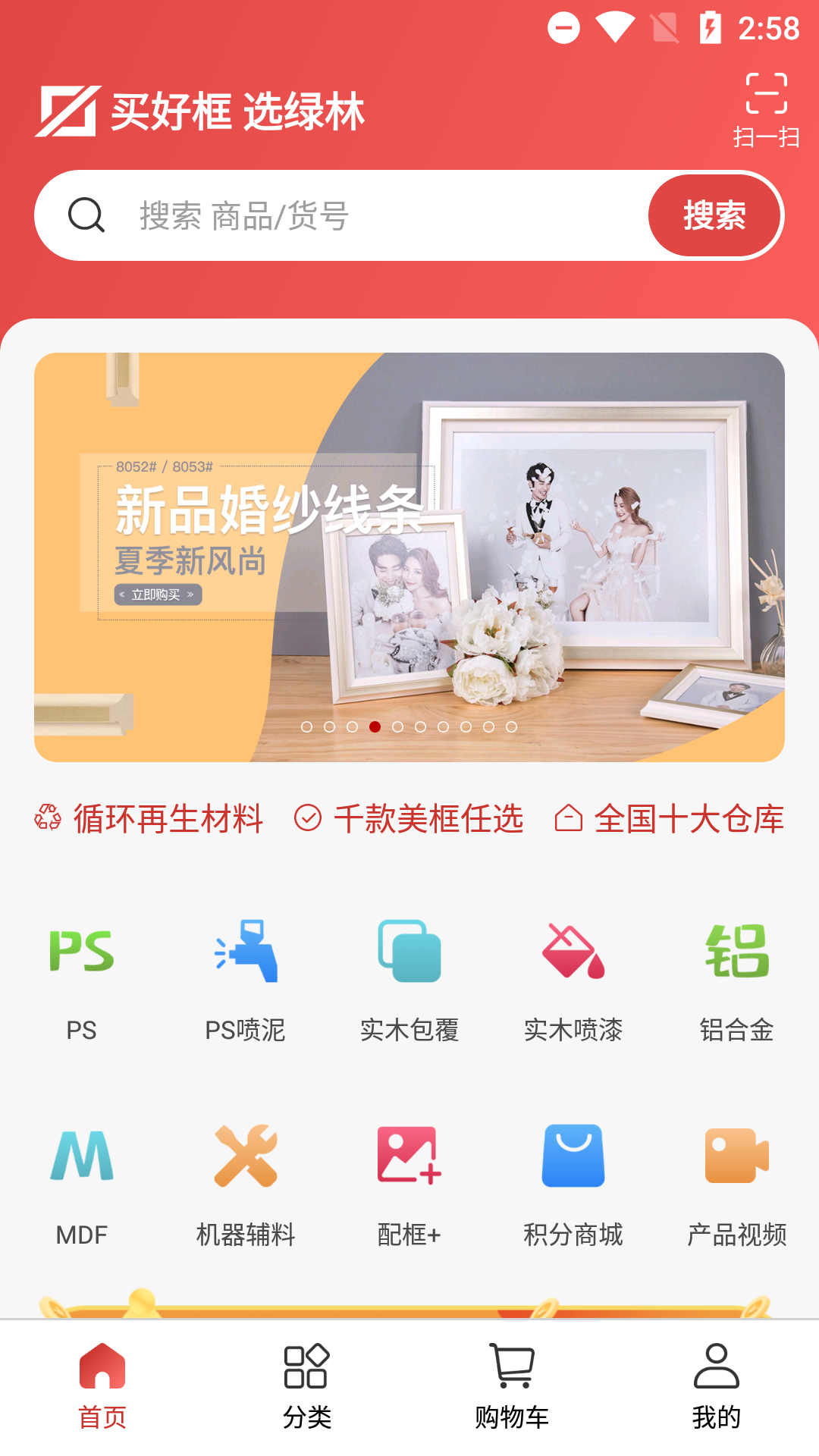Screen dimensions: 819x1456
Task: Open the MDF category
Action: click(82, 1183)
